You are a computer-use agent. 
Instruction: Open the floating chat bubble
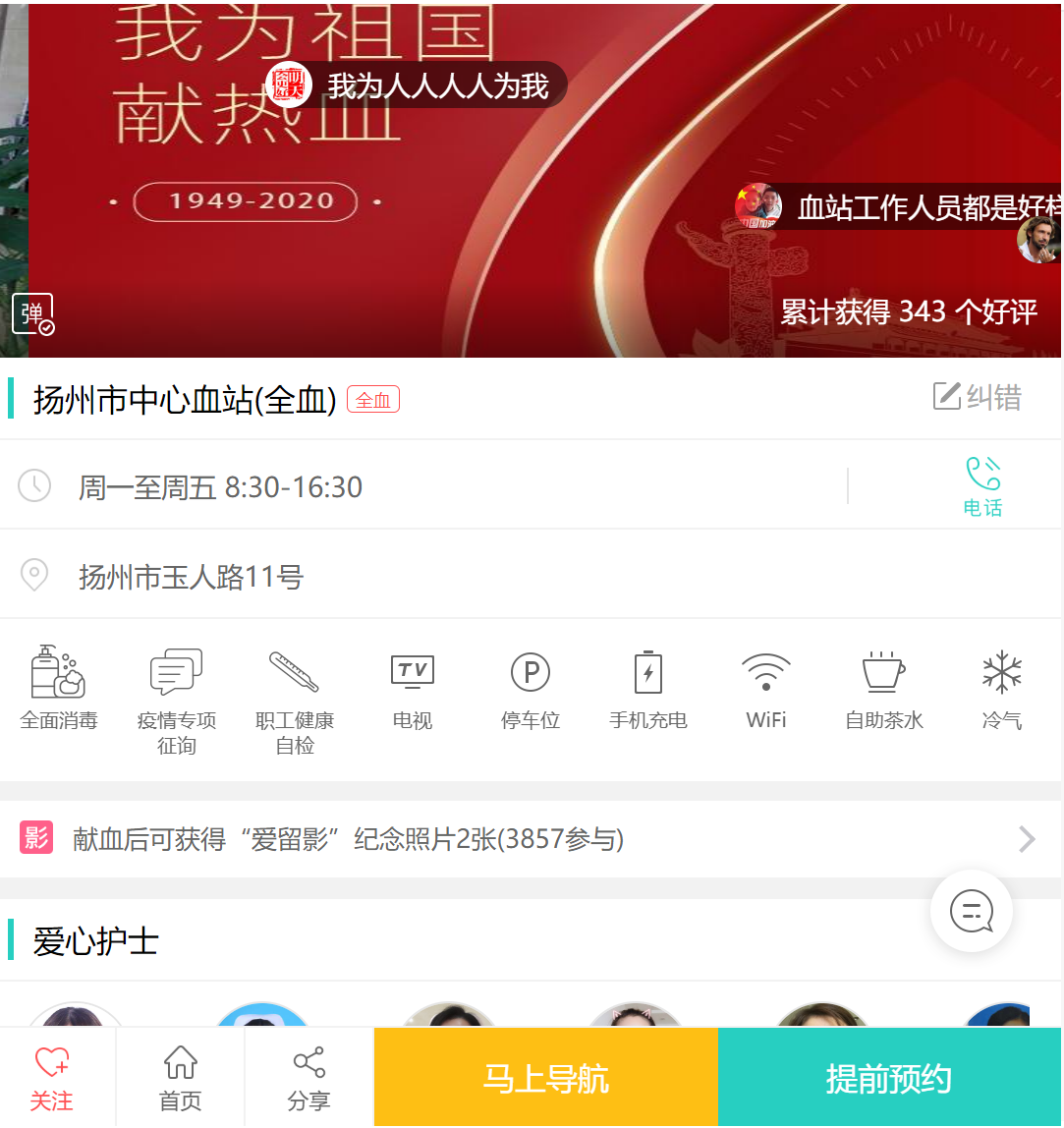pyautogui.click(x=971, y=911)
